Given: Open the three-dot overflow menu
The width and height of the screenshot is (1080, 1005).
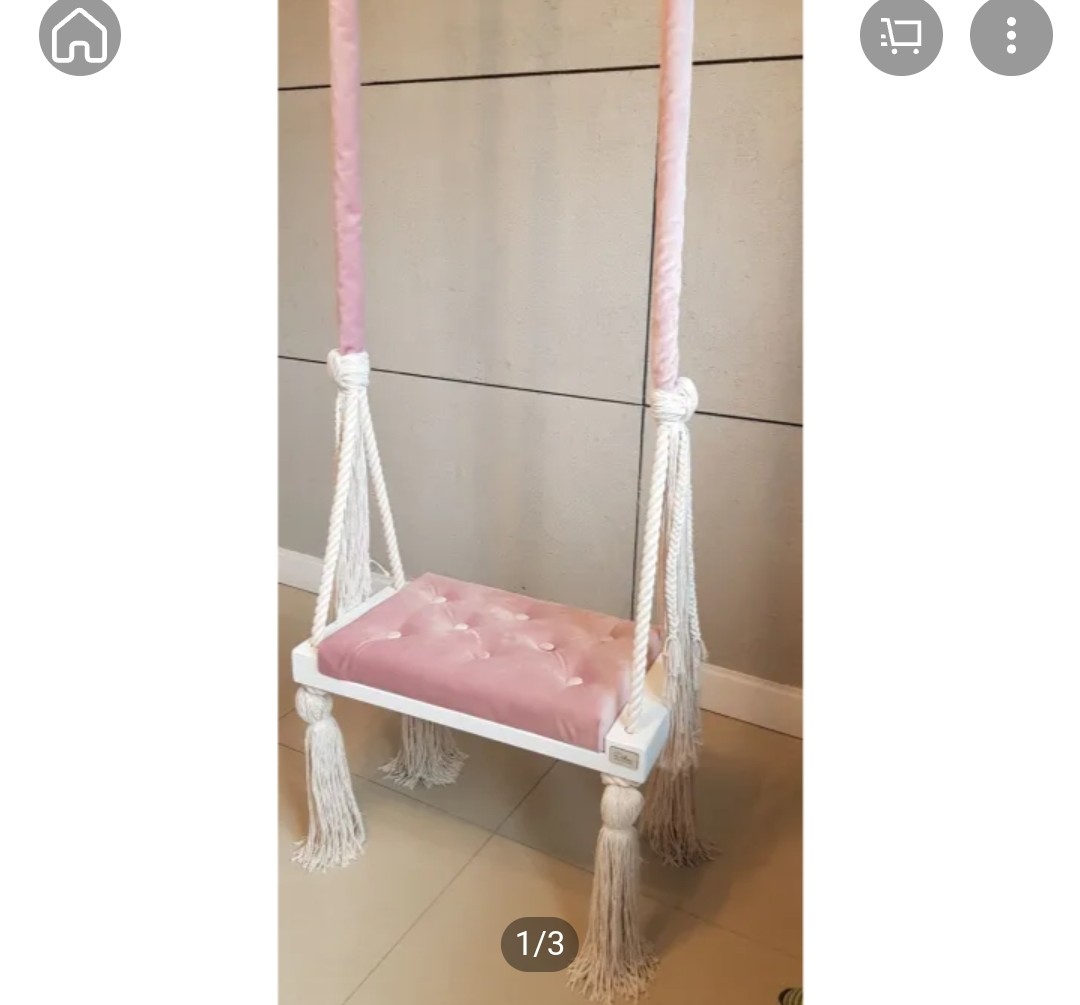Looking at the screenshot, I should (x=1011, y=37).
